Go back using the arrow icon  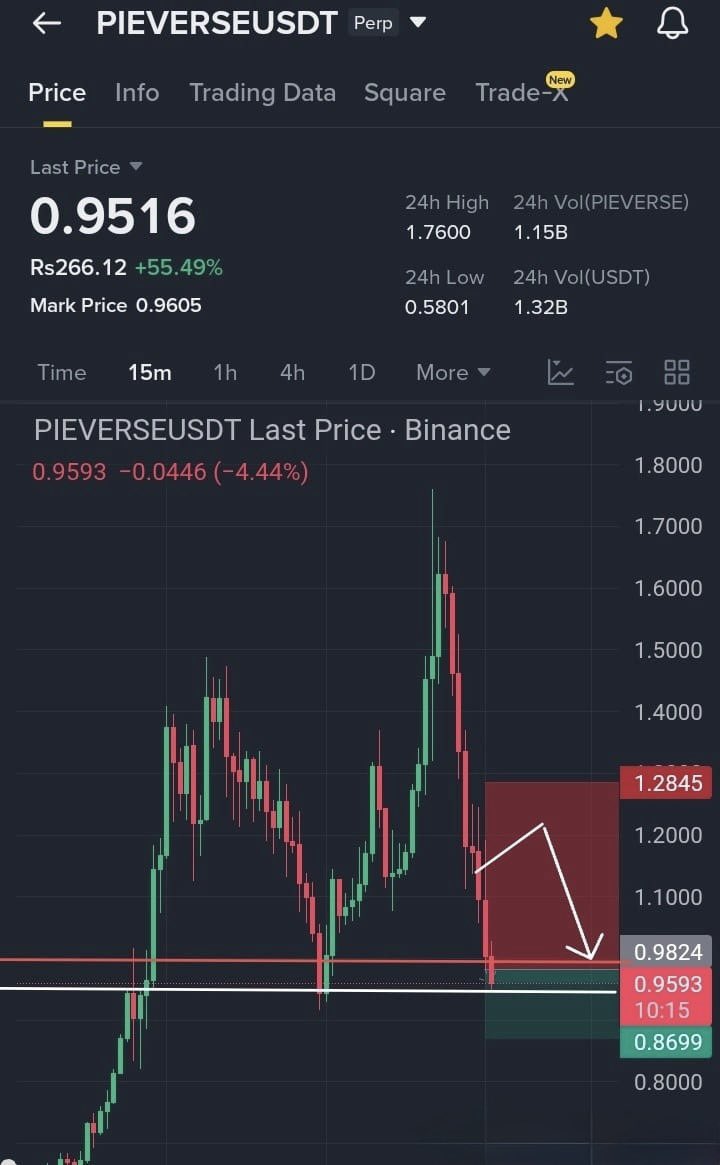[x=46, y=23]
